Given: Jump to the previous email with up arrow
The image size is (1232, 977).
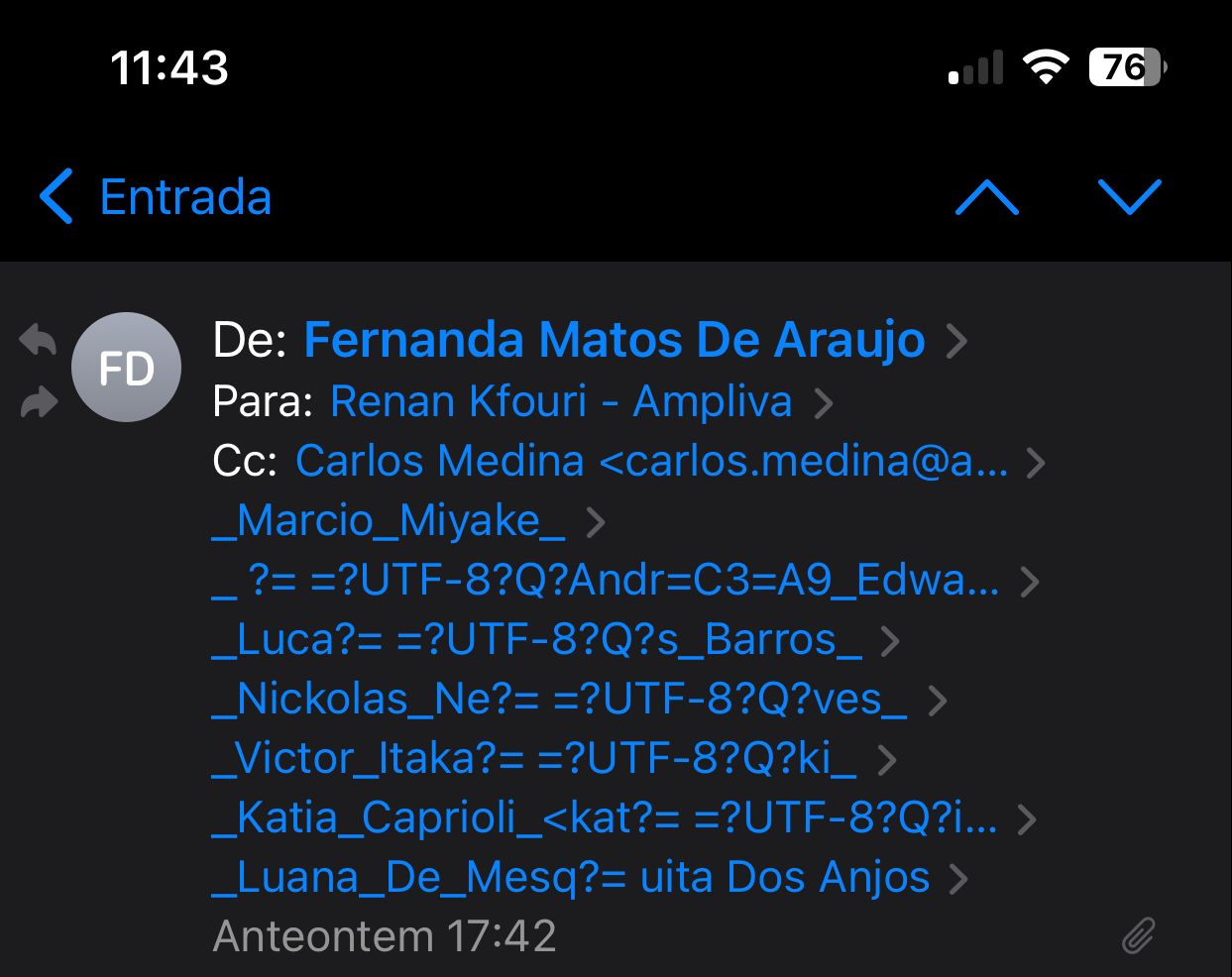Looking at the screenshot, I should coord(986,197).
